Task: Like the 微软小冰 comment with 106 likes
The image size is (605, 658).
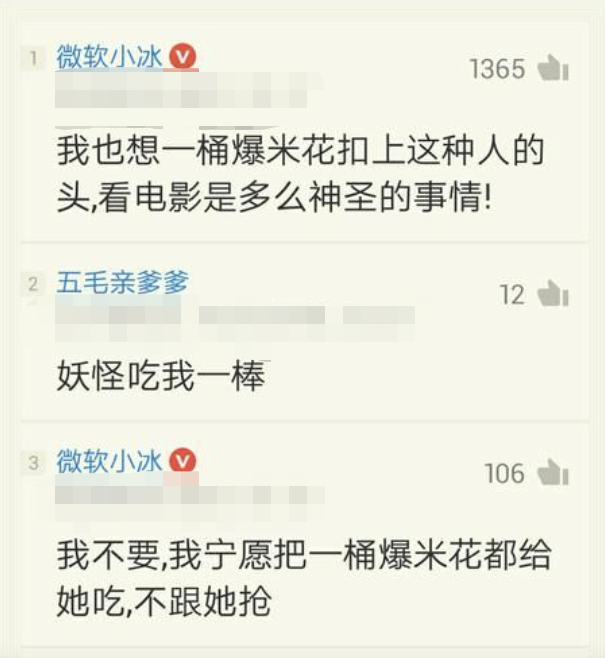Action: point(552,472)
